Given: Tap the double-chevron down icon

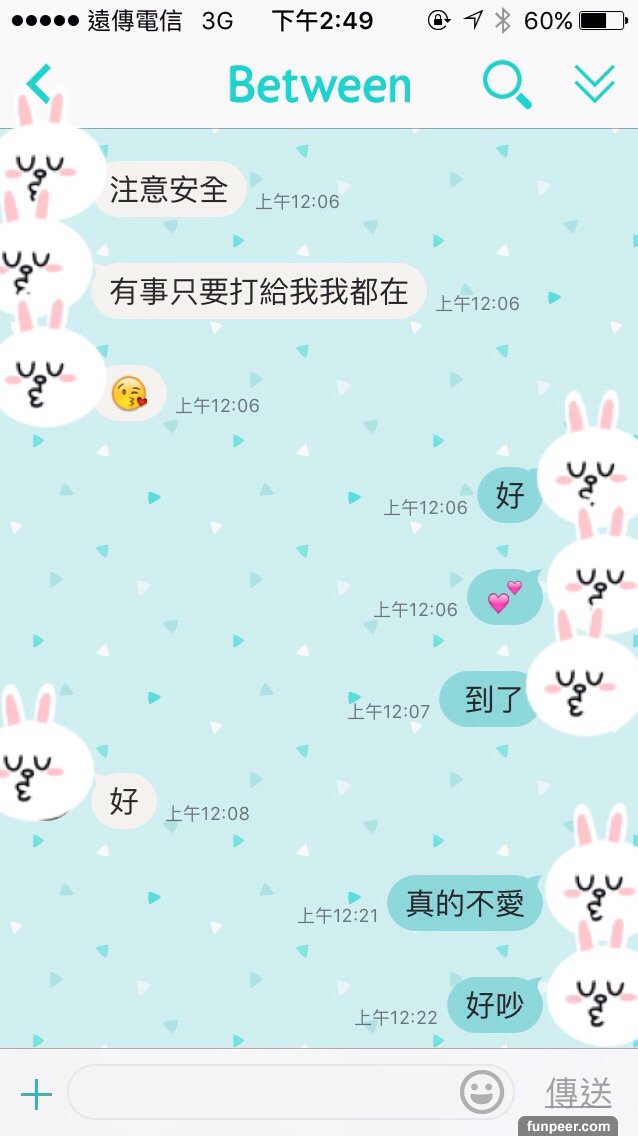Looking at the screenshot, I should [594, 85].
